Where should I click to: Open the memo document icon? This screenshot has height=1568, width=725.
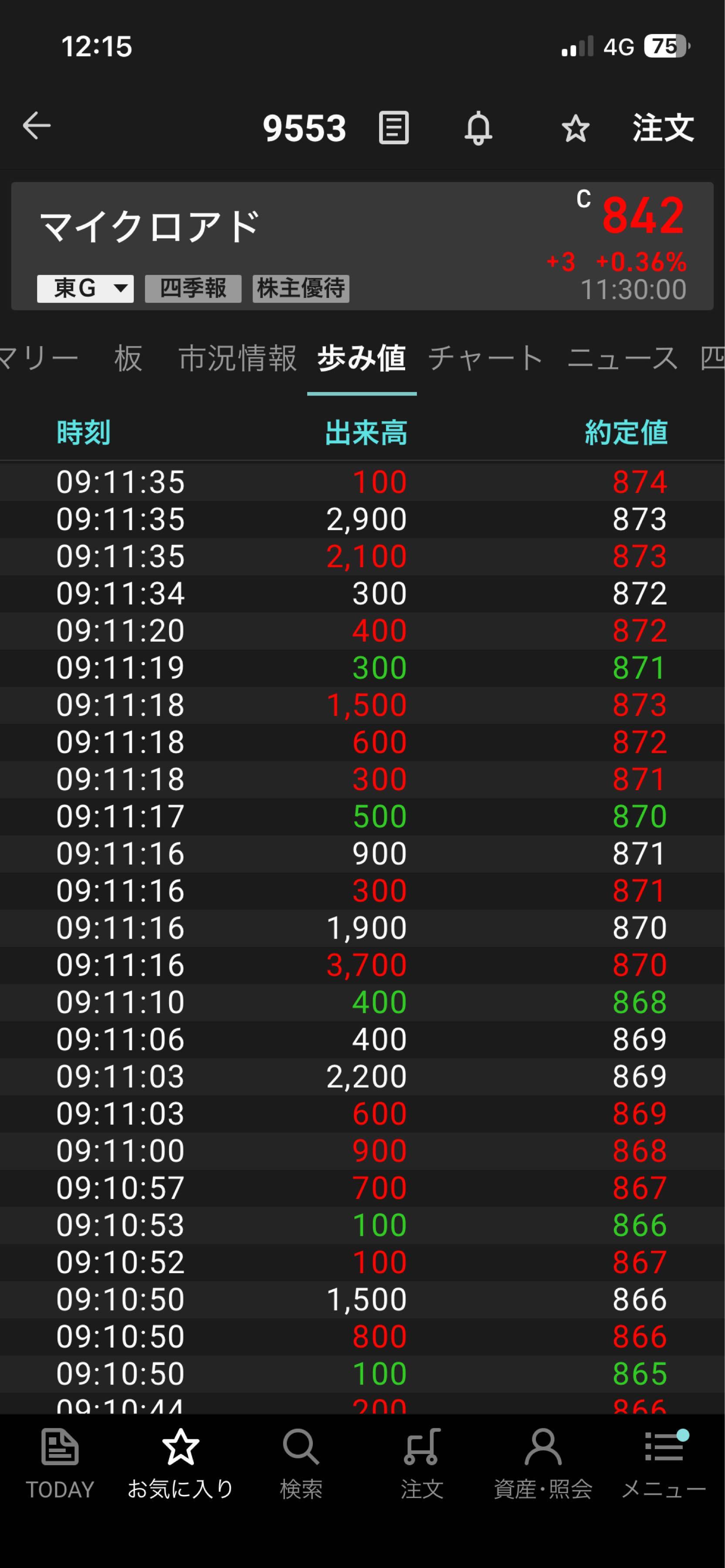393,128
